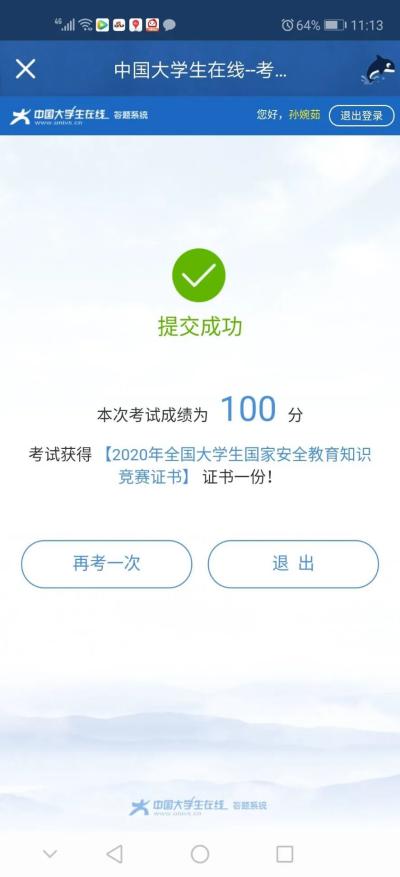Tap 退出登录 to log out
This screenshot has height=877, width=400.
coord(361,116)
